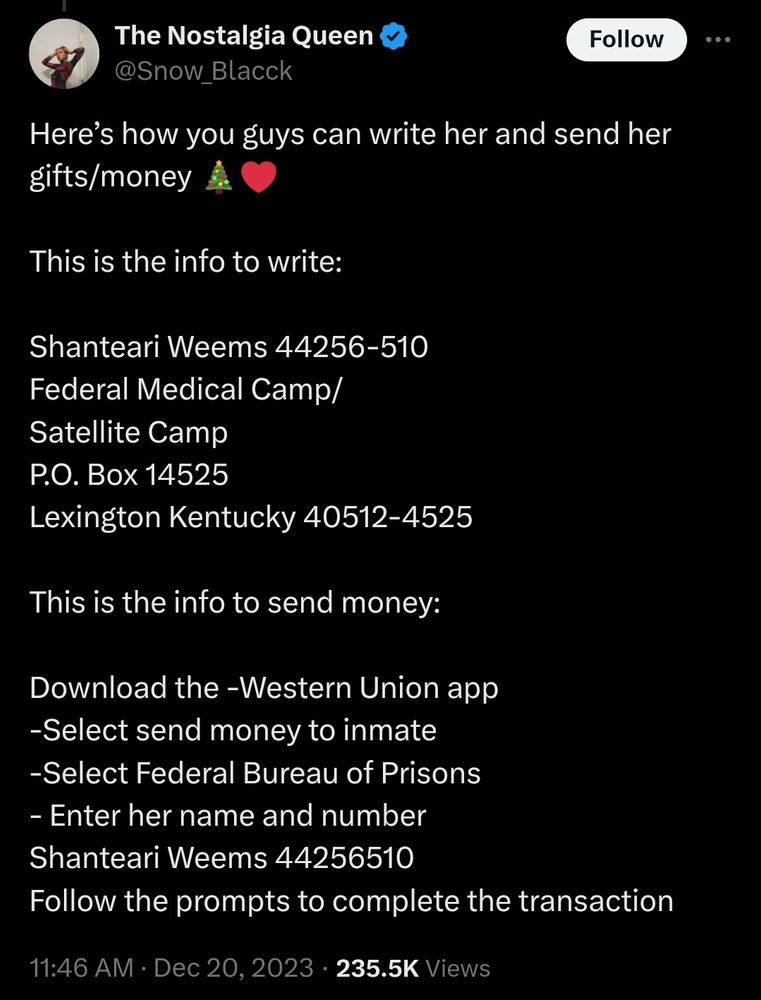Click the Satellite Camp text line

pos(128,432)
